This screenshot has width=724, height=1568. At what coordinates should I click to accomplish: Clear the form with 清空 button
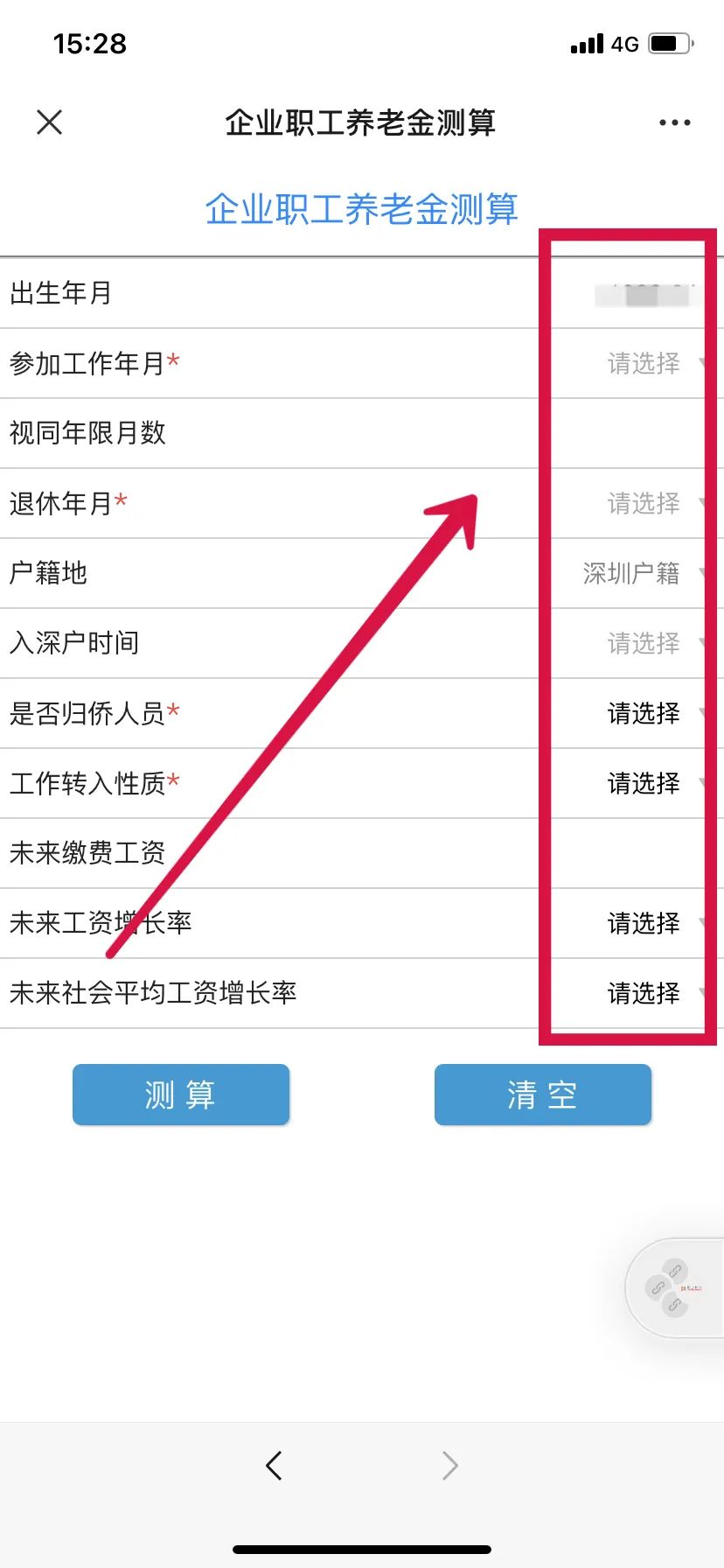(543, 1095)
